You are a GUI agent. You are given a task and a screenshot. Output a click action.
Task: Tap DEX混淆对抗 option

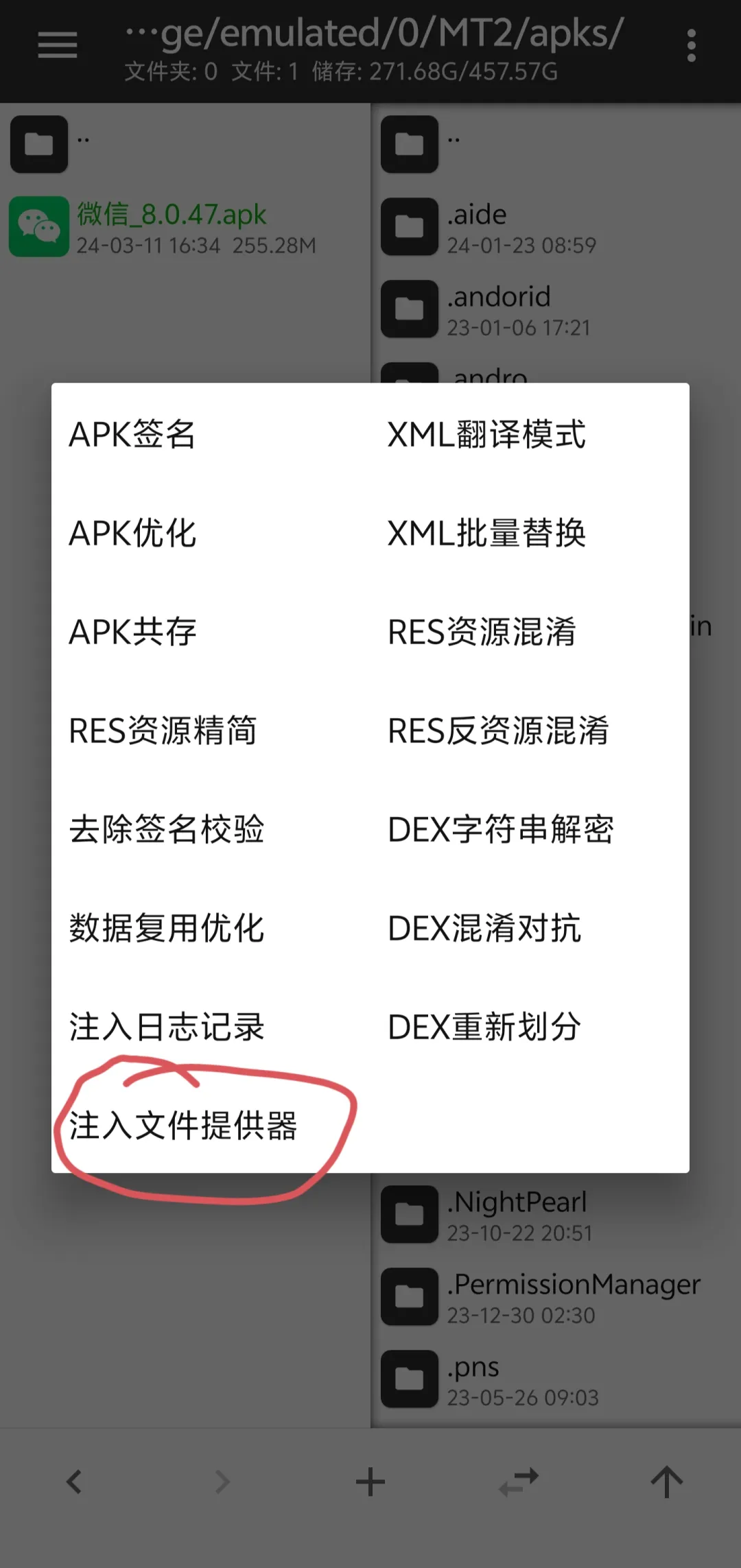(x=484, y=928)
